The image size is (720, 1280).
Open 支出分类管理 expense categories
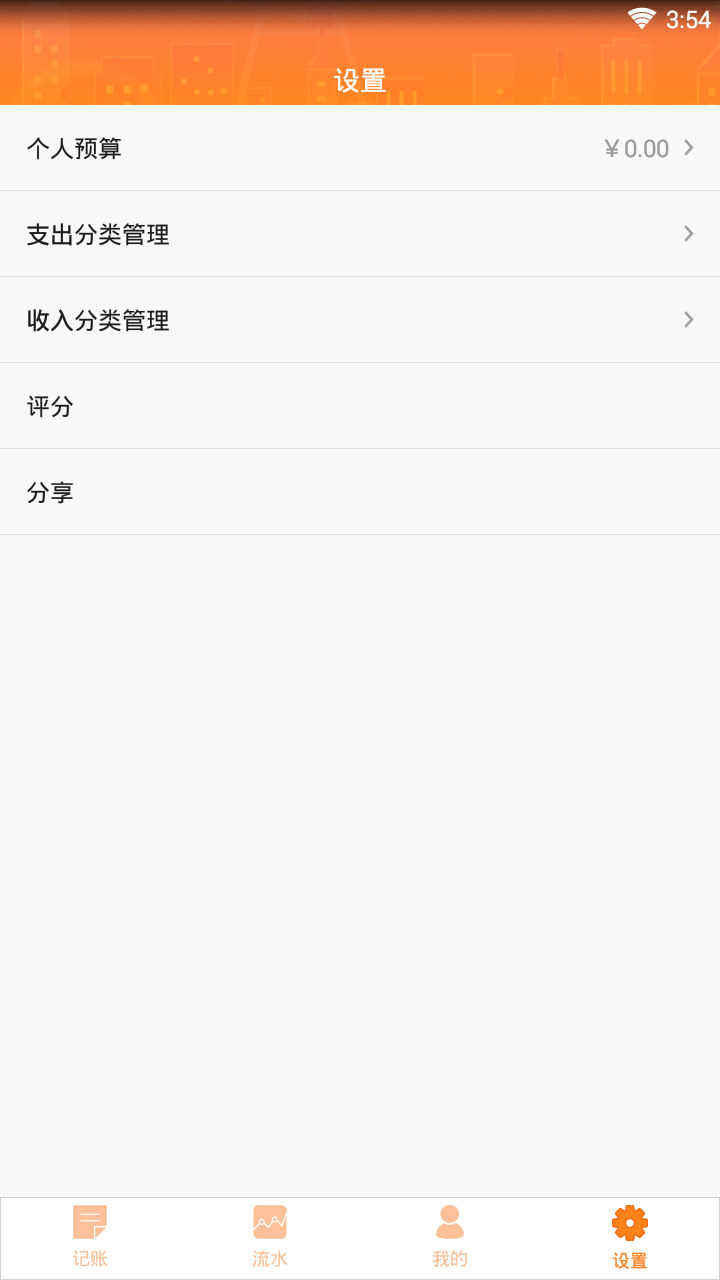pos(360,234)
